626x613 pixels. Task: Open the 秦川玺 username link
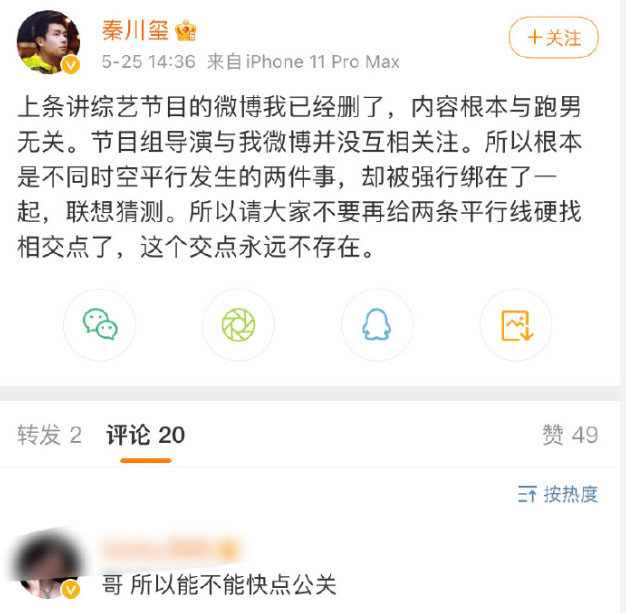point(135,30)
